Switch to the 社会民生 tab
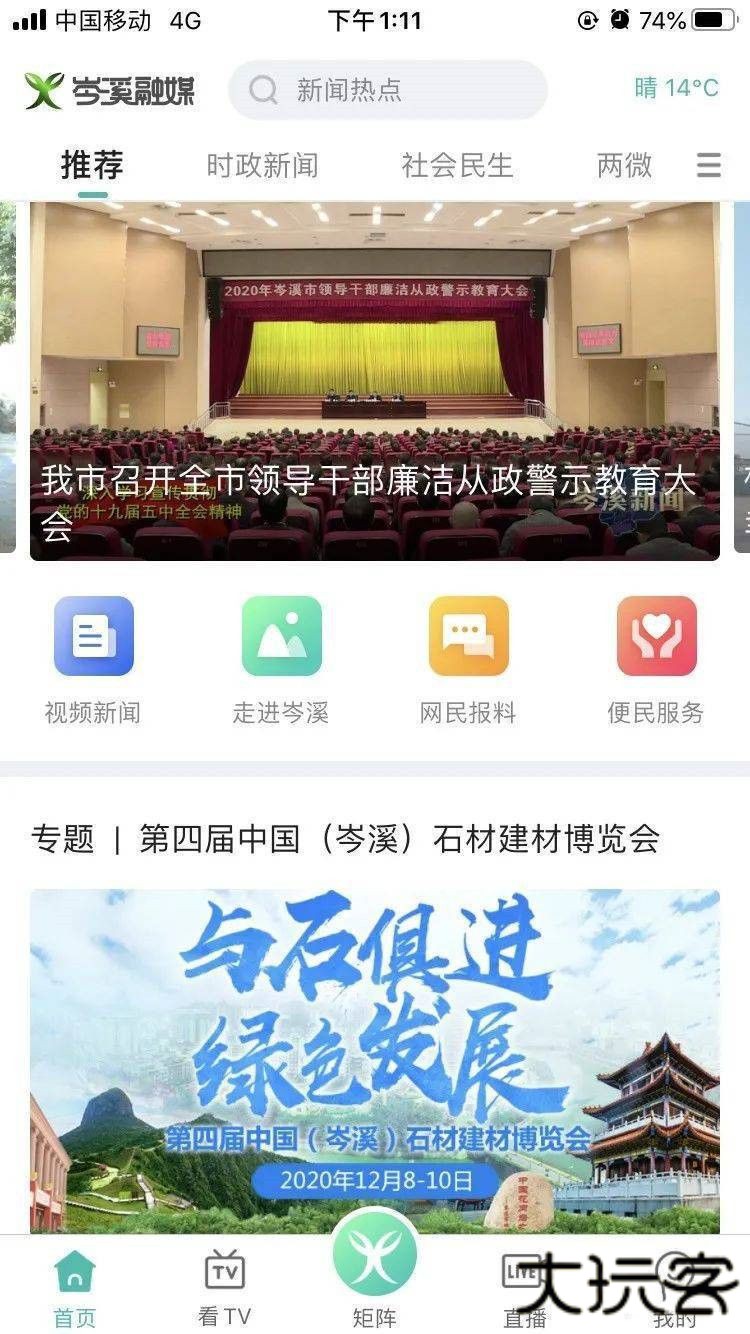 (x=457, y=166)
